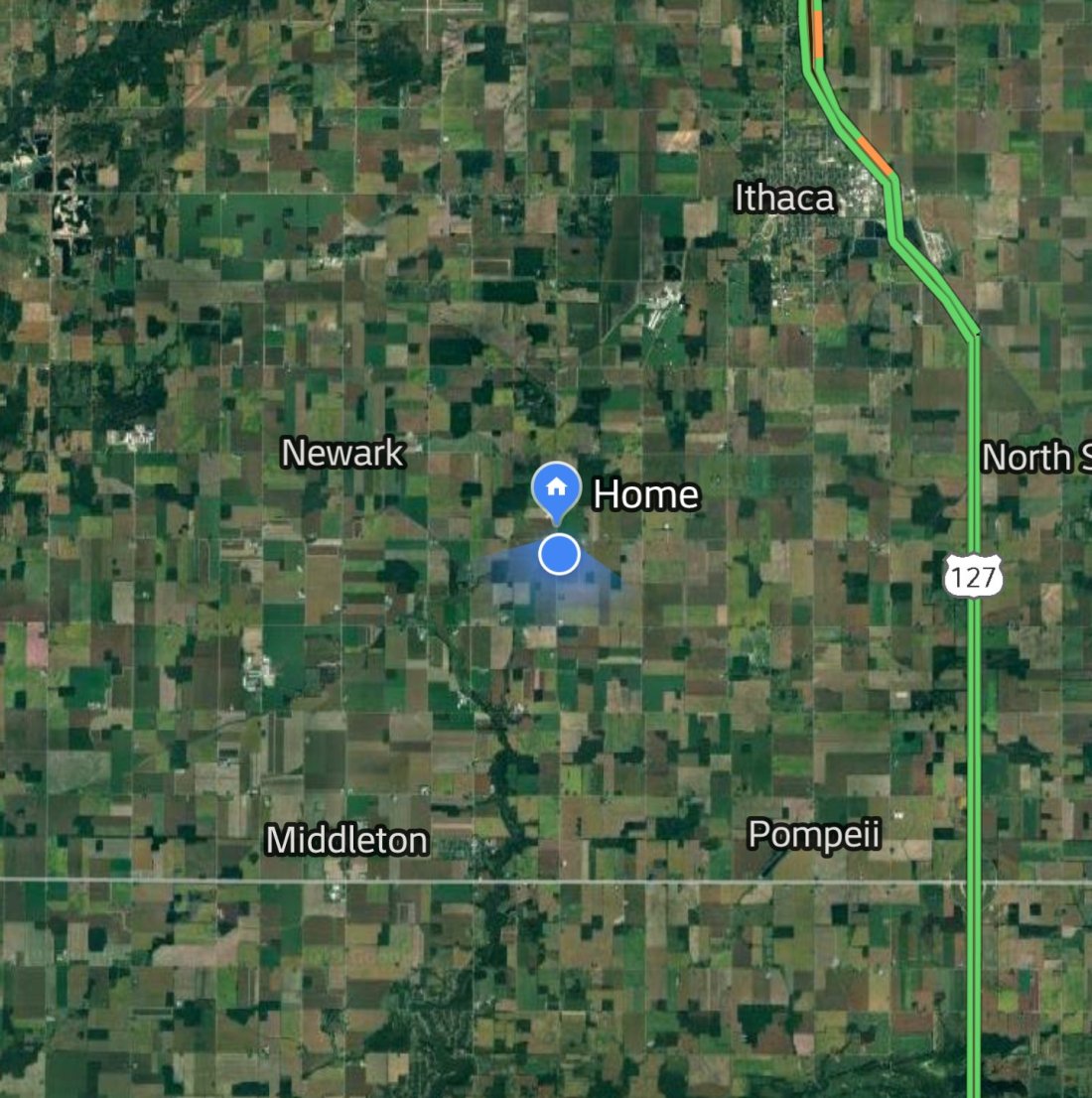Tap the blue current location dot
Image resolution: width=1092 pixels, height=1098 pixels.
[559, 554]
